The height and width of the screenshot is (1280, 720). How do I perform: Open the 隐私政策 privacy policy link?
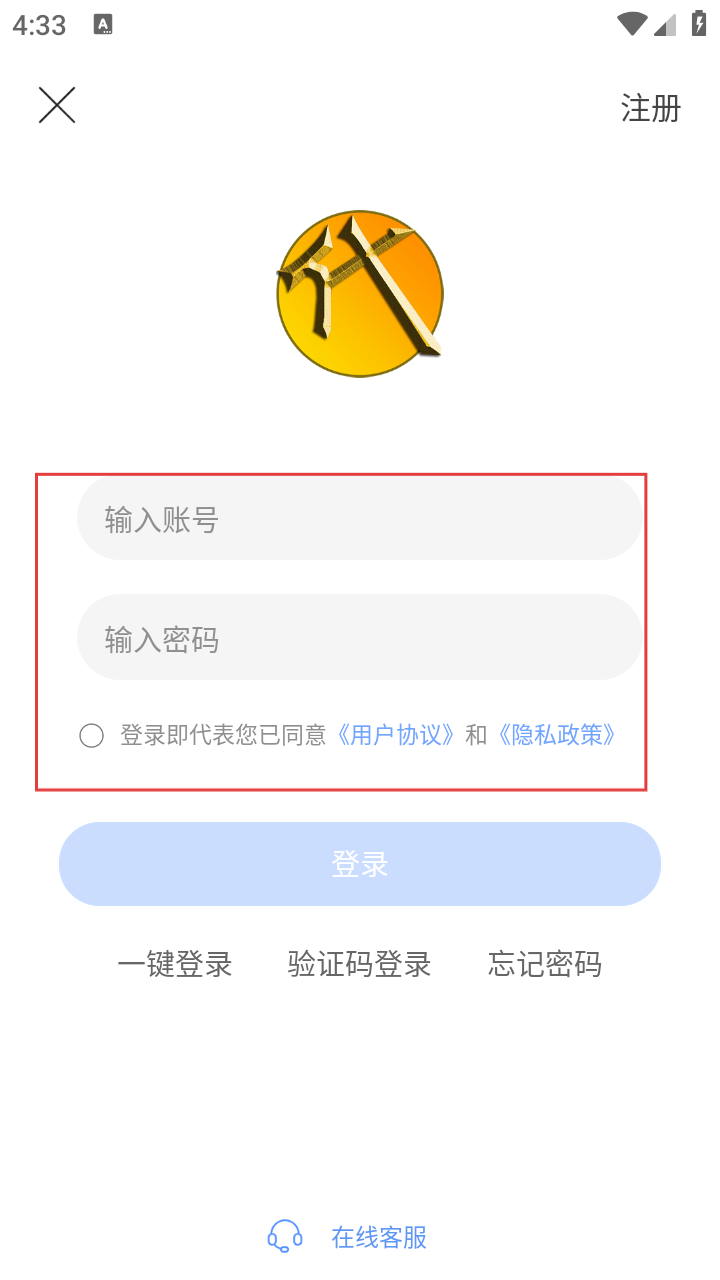click(557, 736)
